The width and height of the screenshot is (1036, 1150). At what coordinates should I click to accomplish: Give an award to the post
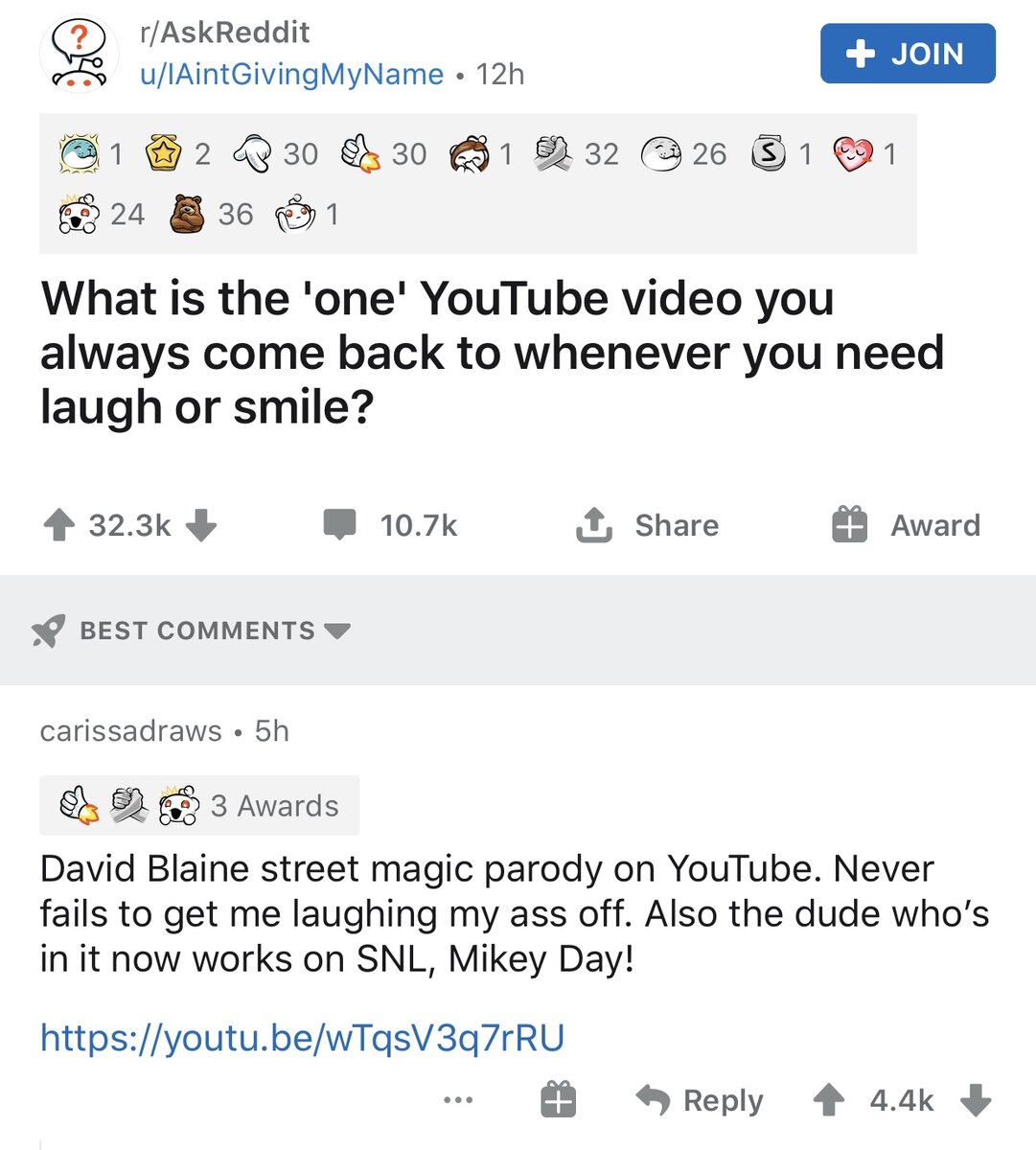click(907, 525)
